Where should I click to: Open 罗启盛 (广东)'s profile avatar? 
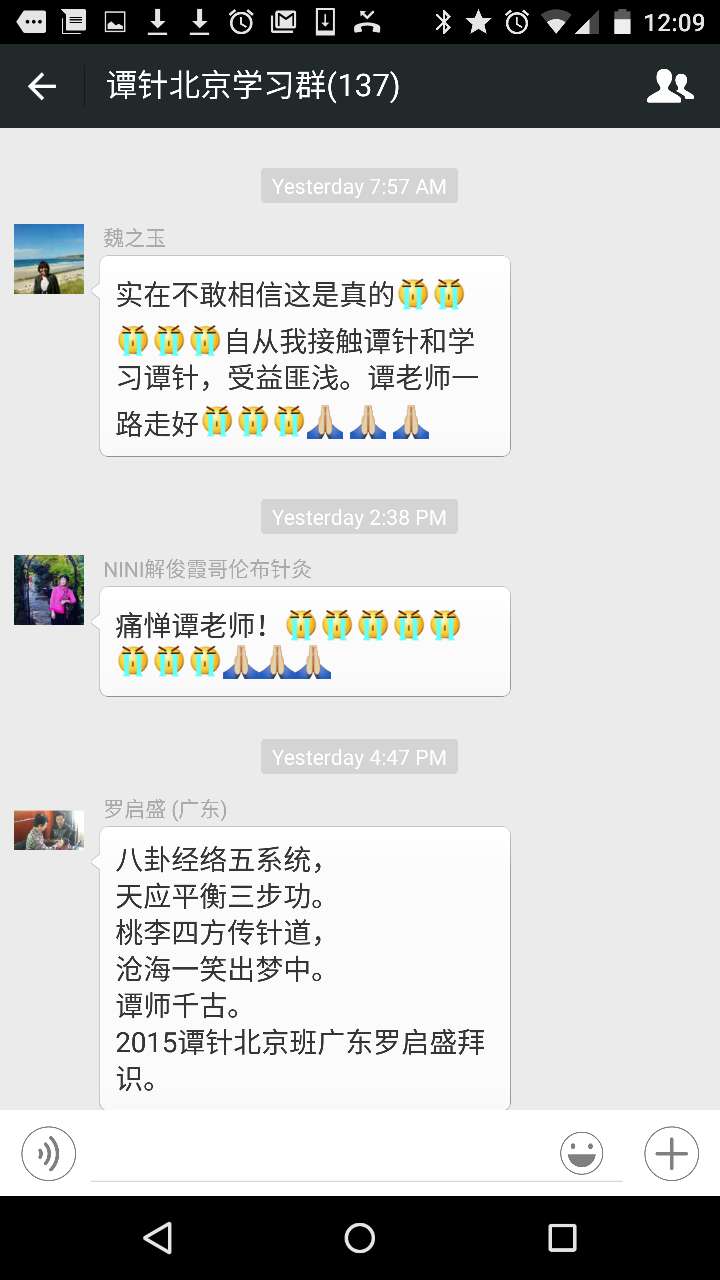(49, 830)
